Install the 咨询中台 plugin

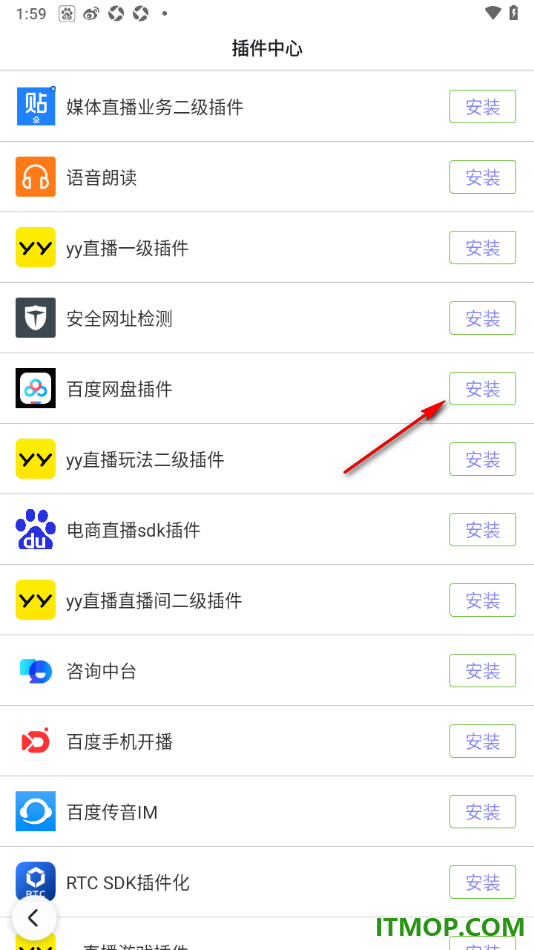(x=482, y=671)
